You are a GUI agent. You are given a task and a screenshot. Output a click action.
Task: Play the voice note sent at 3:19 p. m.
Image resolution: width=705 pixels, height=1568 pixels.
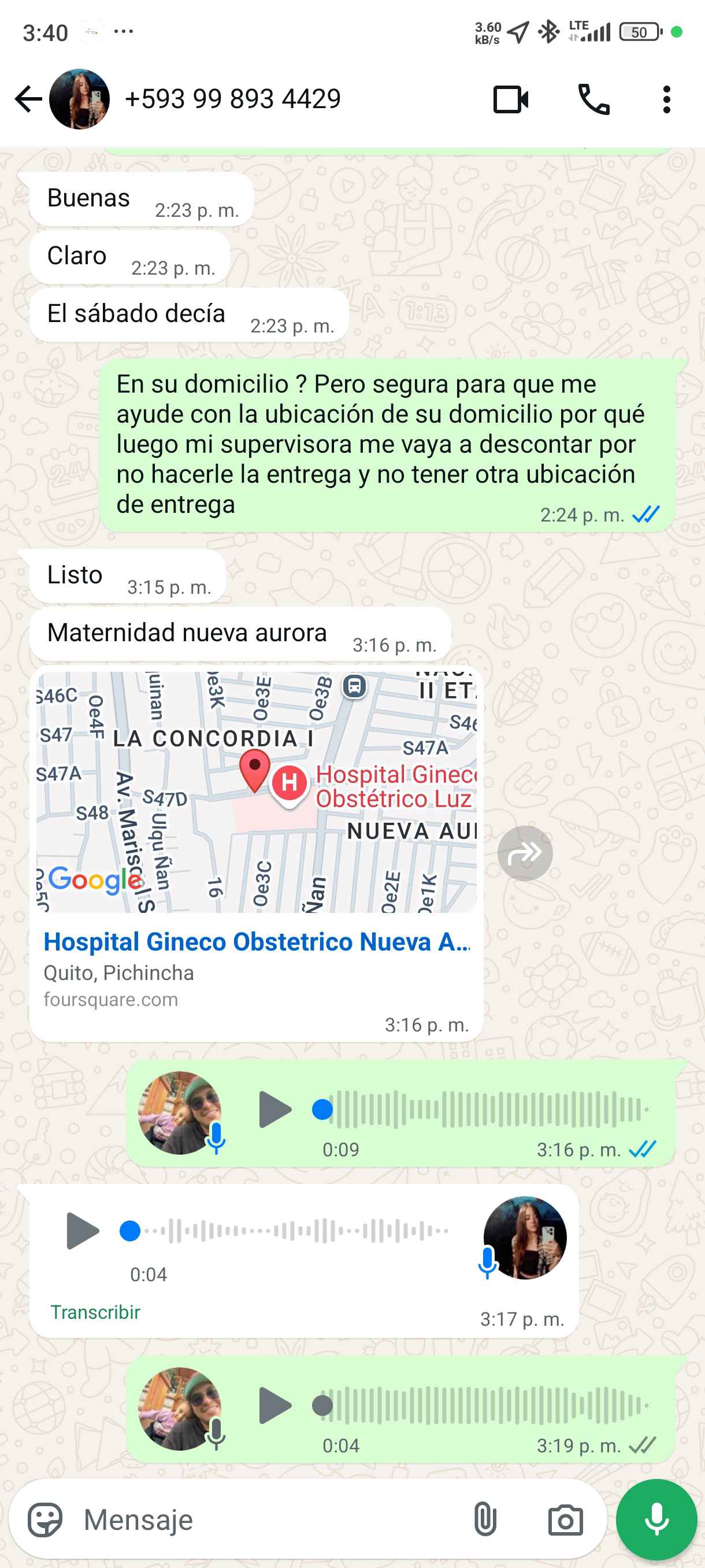click(x=275, y=1406)
